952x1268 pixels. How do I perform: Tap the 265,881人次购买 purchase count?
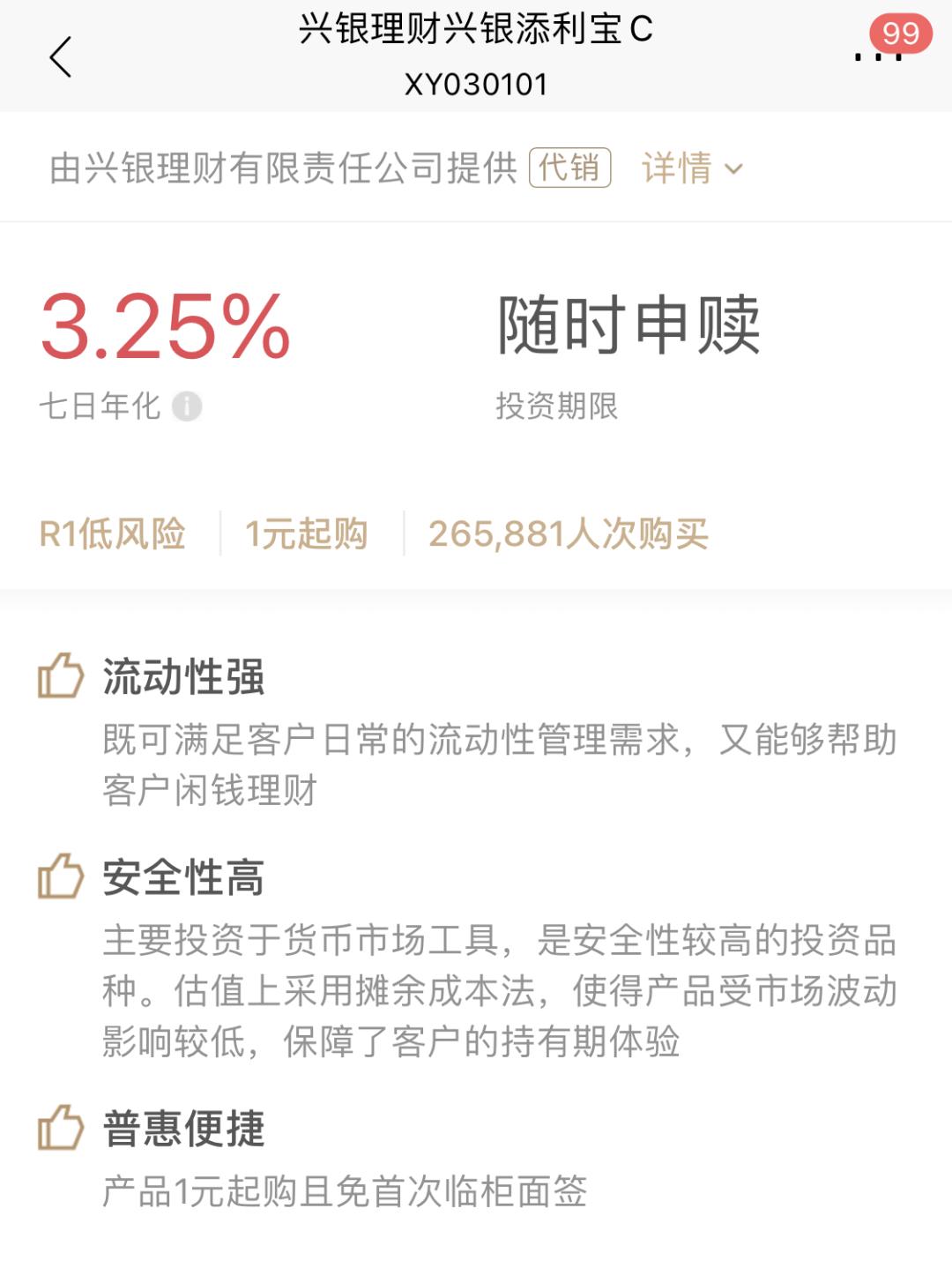pyautogui.click(x=569, y=533)
